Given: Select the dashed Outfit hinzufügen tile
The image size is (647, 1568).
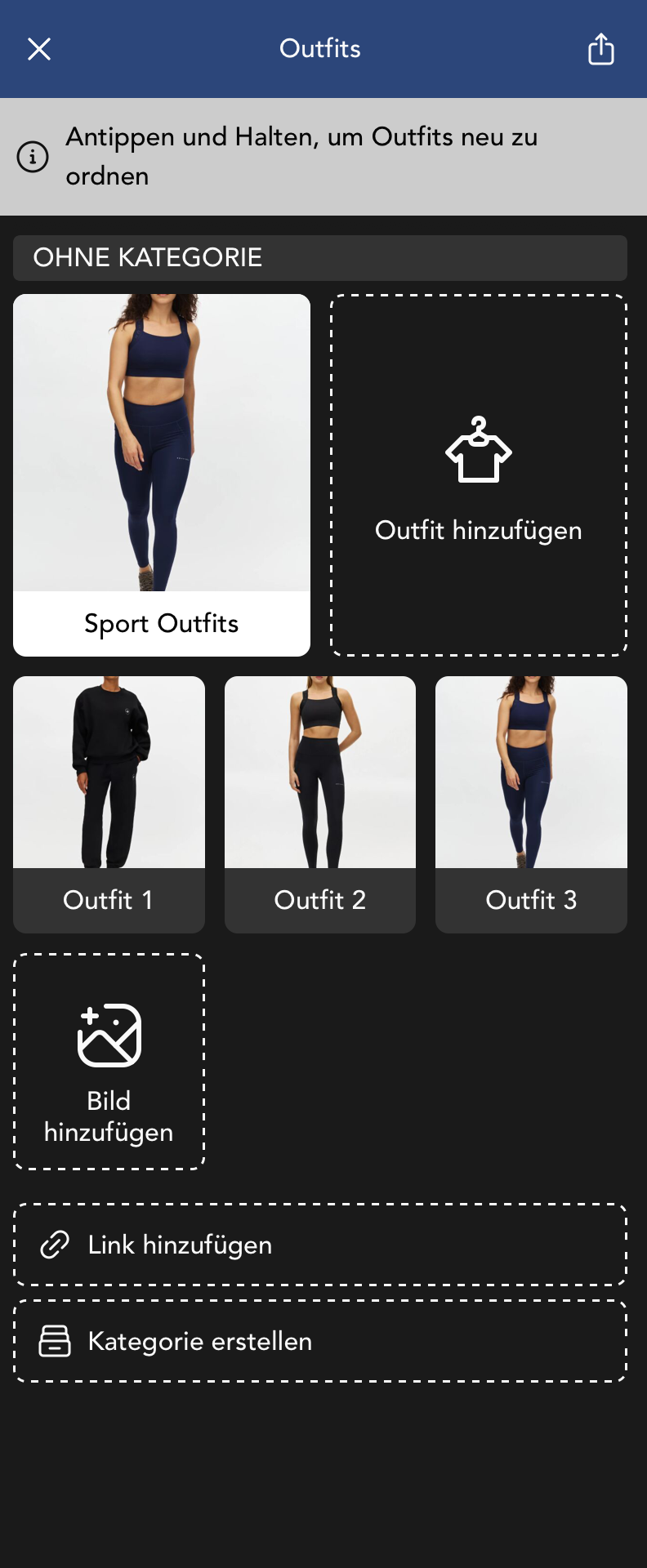Looking at the screenshot, I should (x=479, y=474).
